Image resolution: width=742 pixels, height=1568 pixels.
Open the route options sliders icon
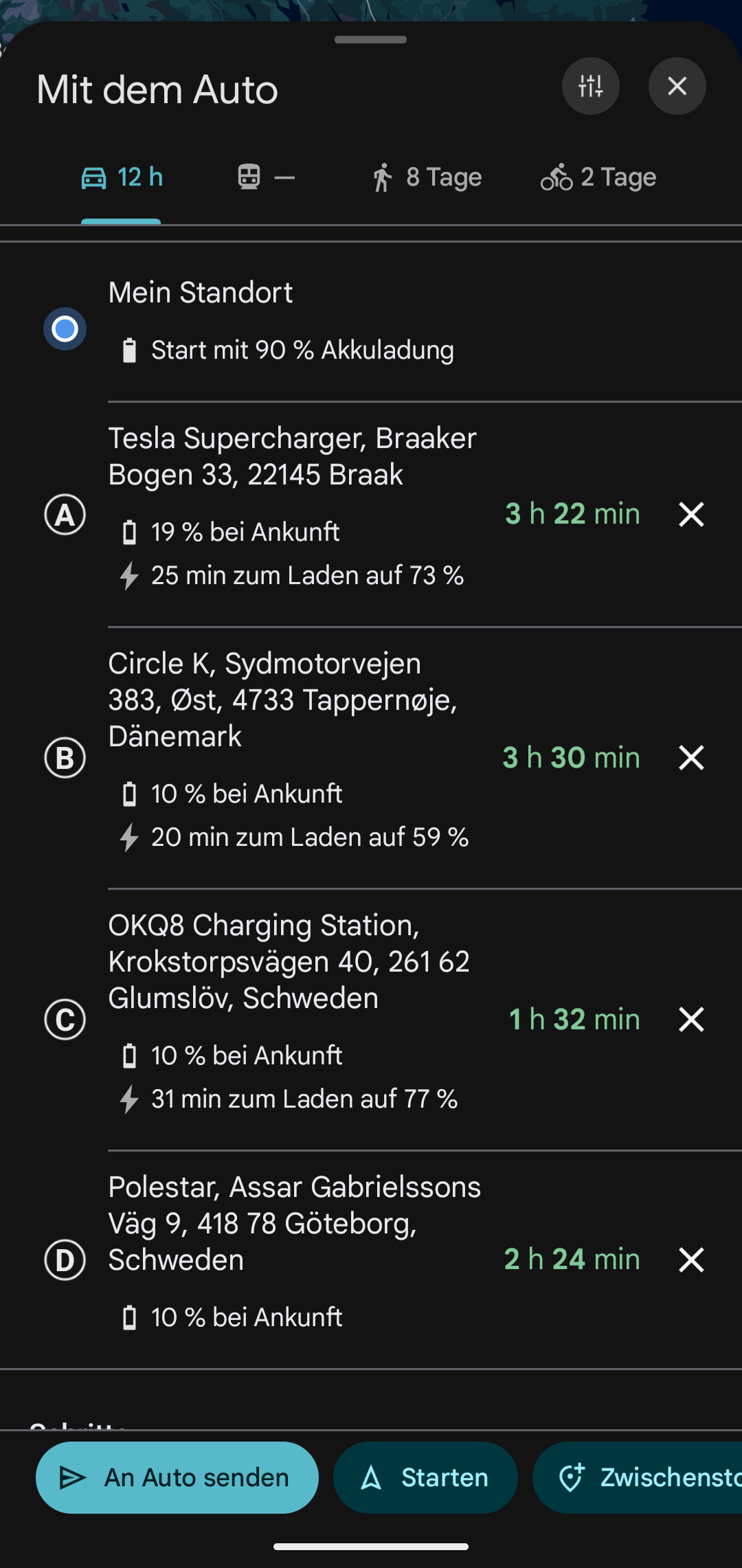591,86
